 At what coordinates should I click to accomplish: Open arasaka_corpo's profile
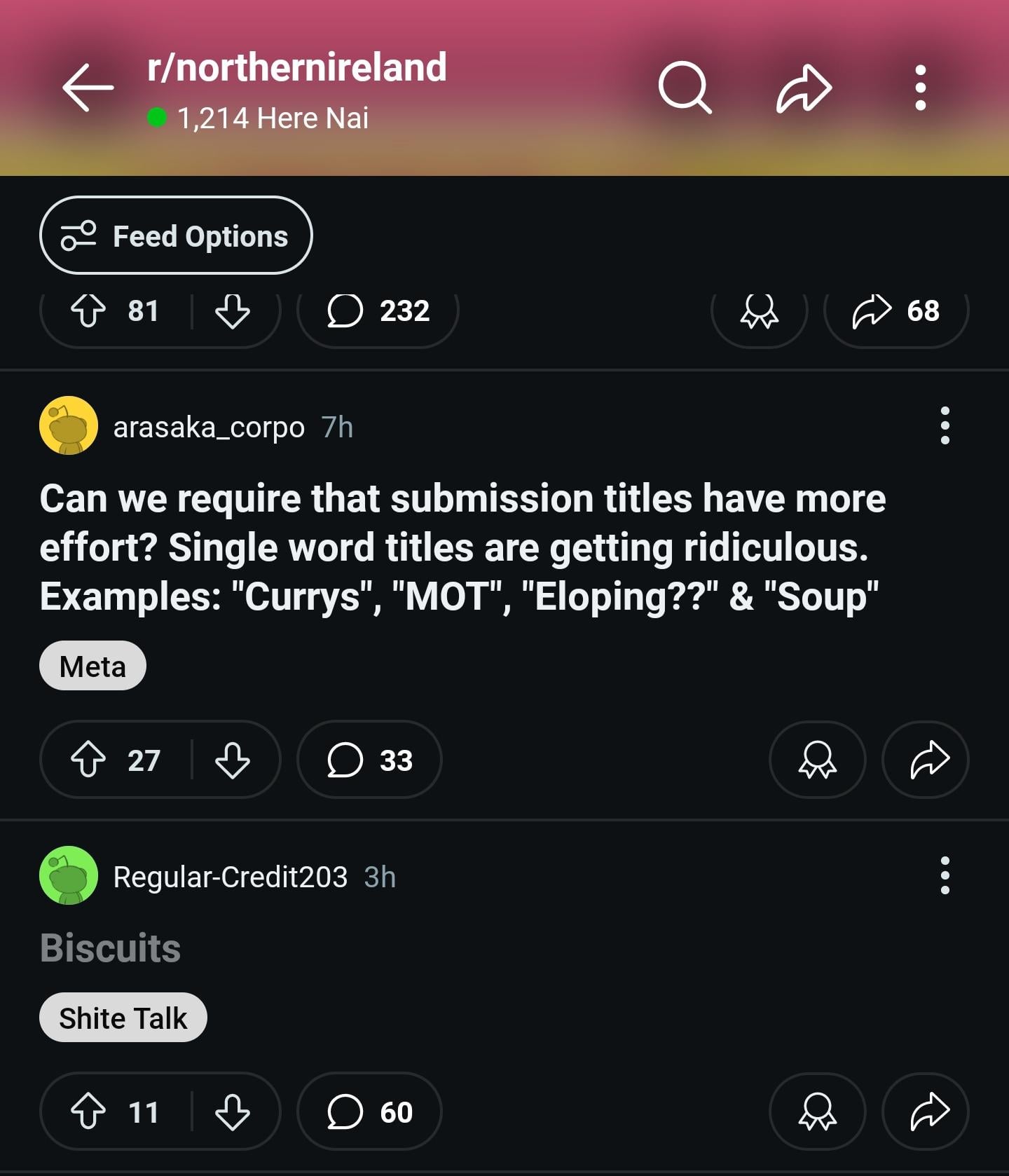209,427
